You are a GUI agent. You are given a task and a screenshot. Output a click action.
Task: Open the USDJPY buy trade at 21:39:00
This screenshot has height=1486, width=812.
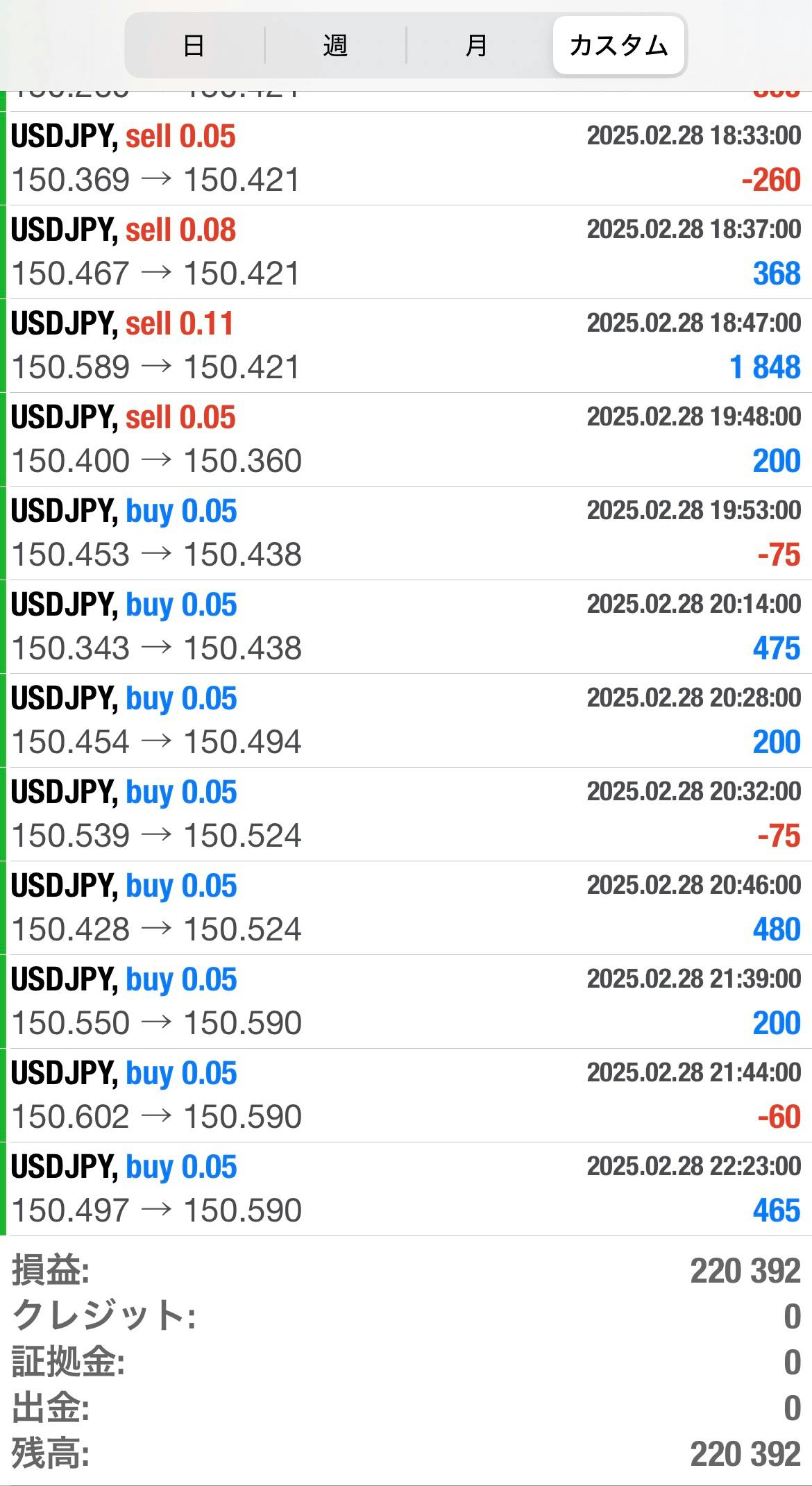click(406, 1002)
